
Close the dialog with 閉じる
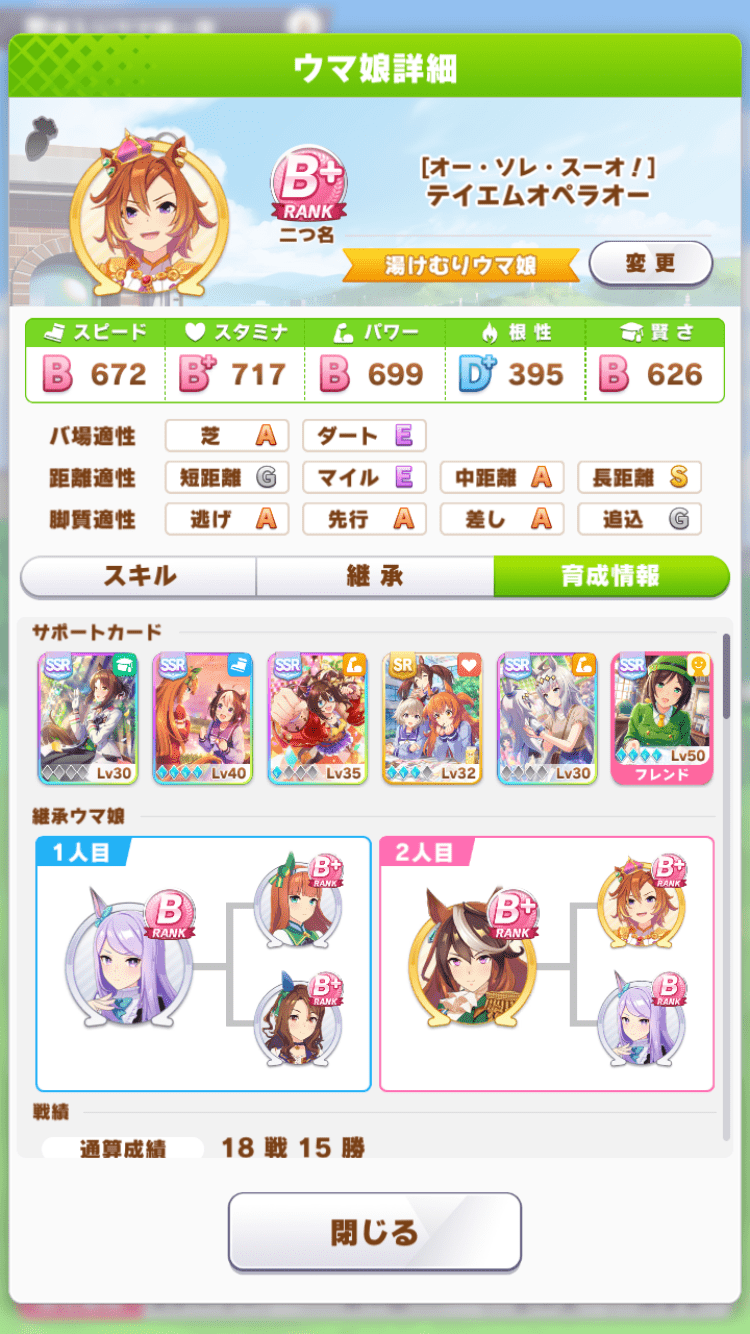pyautogui.click(x=375, y=1231)
